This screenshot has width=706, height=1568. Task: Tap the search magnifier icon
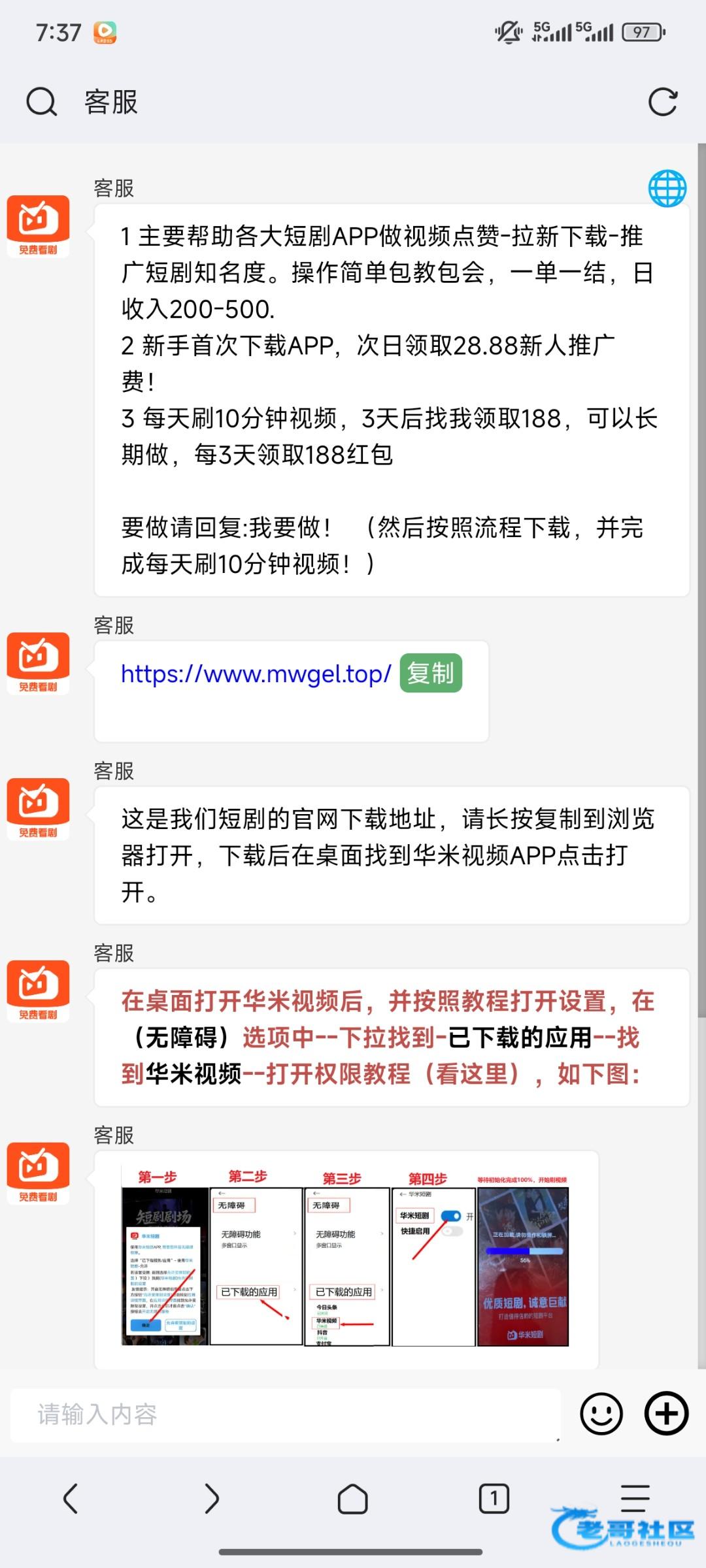click(42, 103)
